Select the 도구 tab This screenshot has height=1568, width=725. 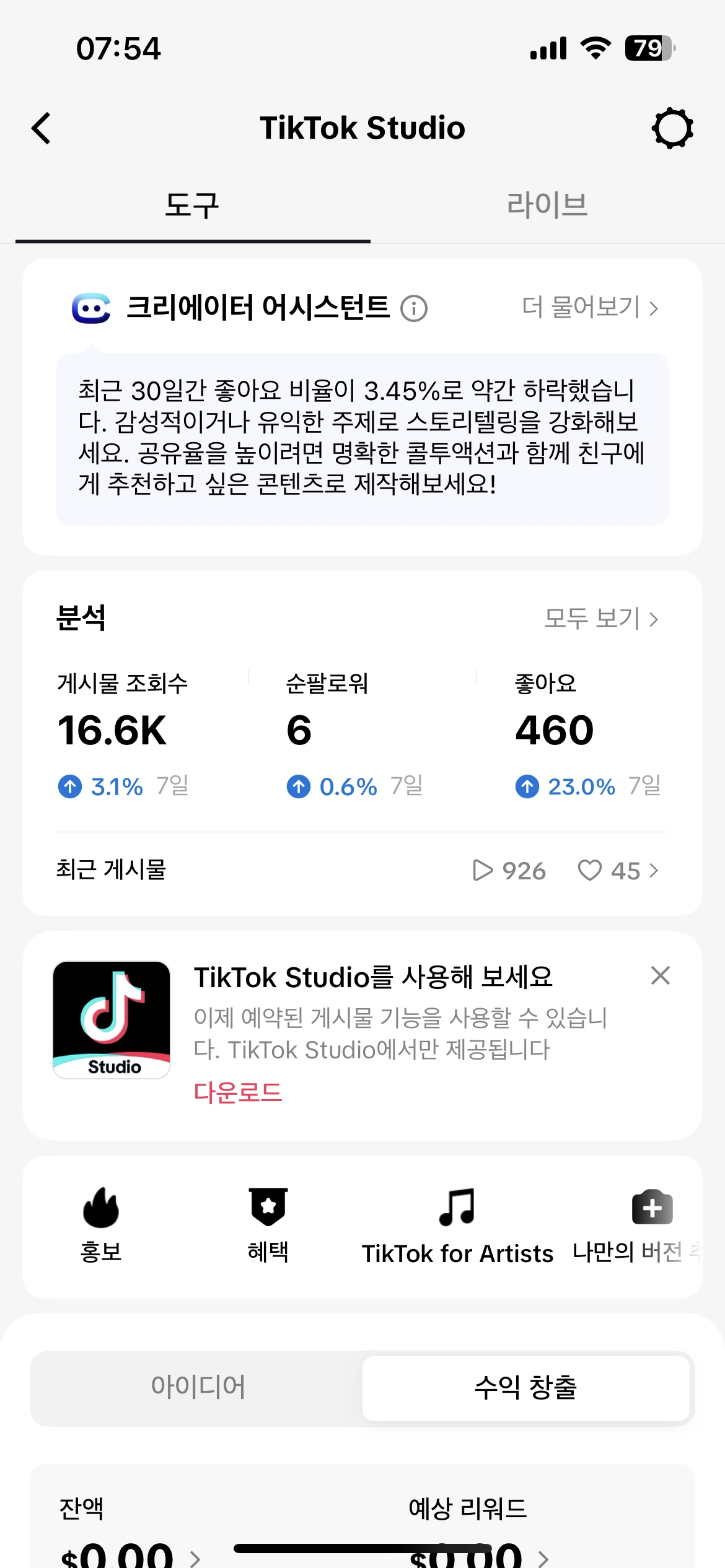[192, 205]
